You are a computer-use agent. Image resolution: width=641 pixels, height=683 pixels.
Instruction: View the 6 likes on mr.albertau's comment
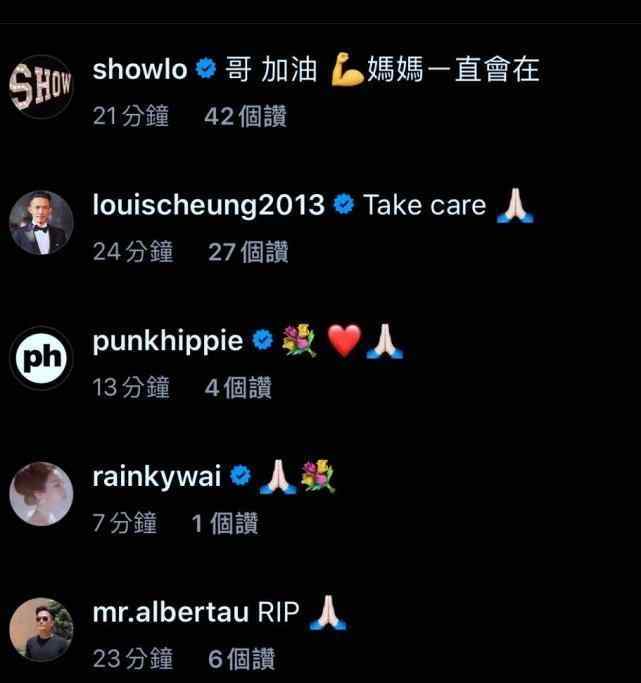(240, 660)
